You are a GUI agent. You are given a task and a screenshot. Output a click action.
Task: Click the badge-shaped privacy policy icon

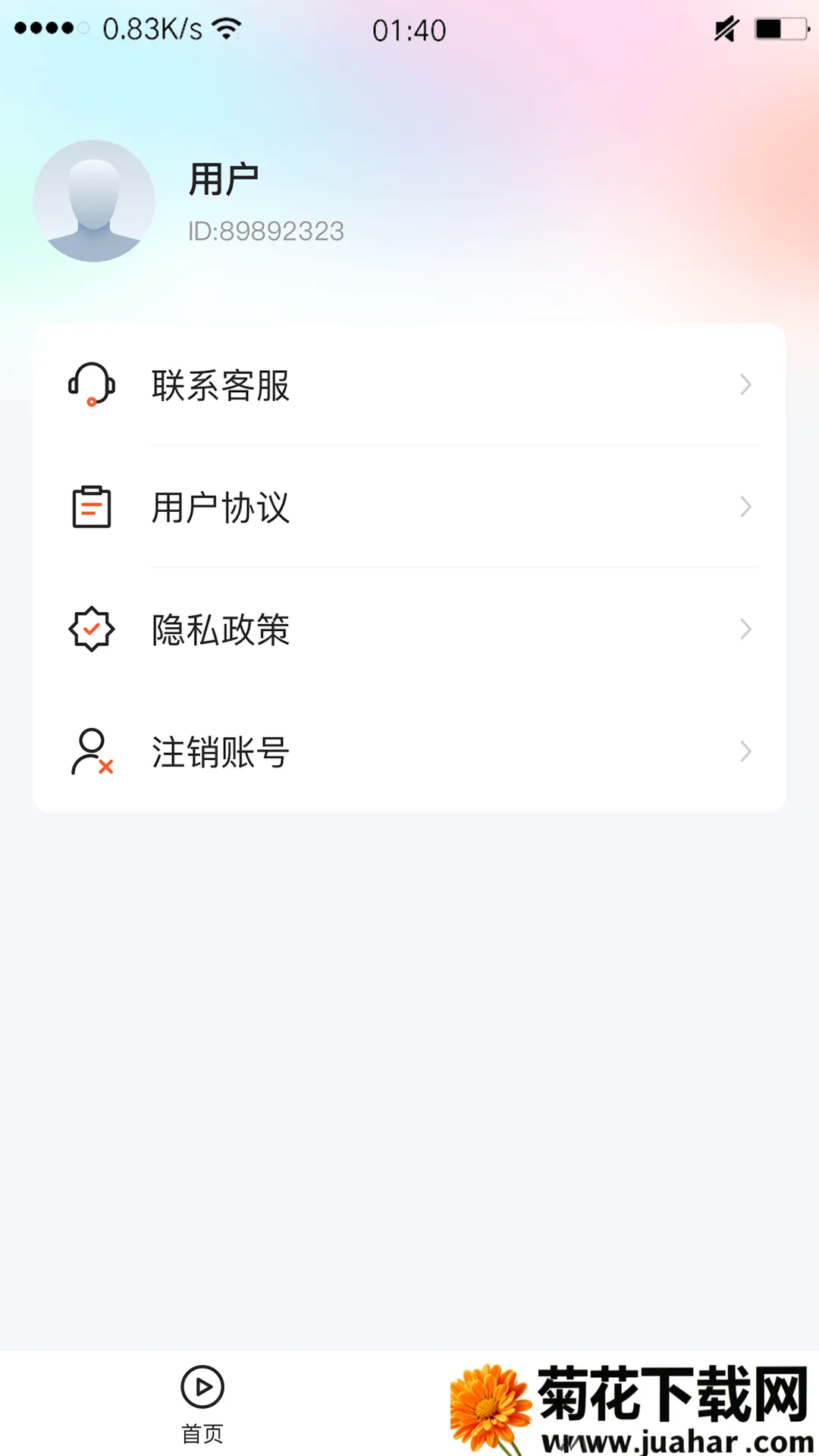[x=91, y=629]
